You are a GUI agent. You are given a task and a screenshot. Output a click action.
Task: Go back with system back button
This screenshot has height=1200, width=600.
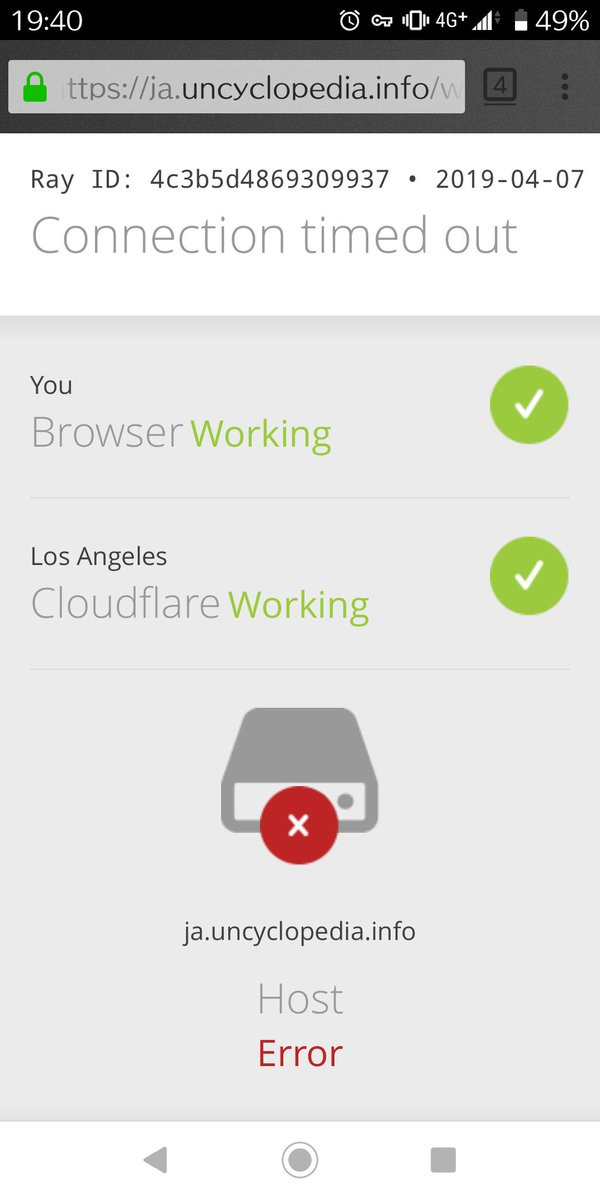[x=155, y=1160]
